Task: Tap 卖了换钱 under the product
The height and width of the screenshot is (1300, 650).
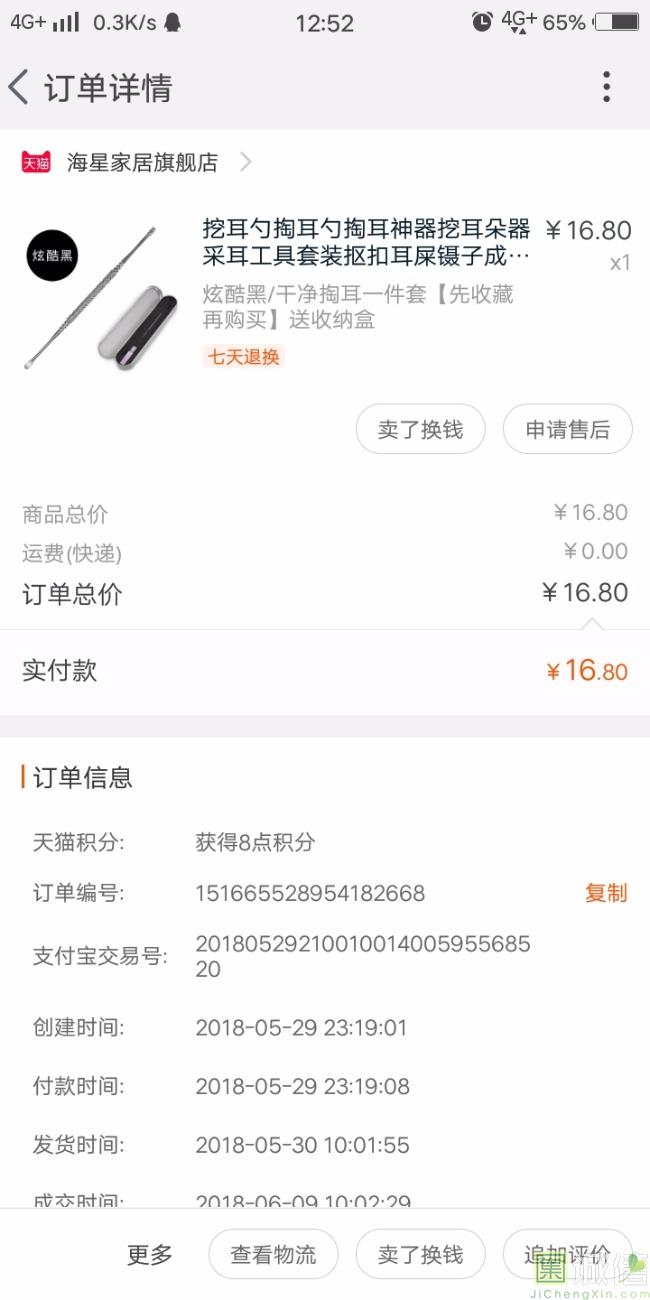Action: coord(420,430)
